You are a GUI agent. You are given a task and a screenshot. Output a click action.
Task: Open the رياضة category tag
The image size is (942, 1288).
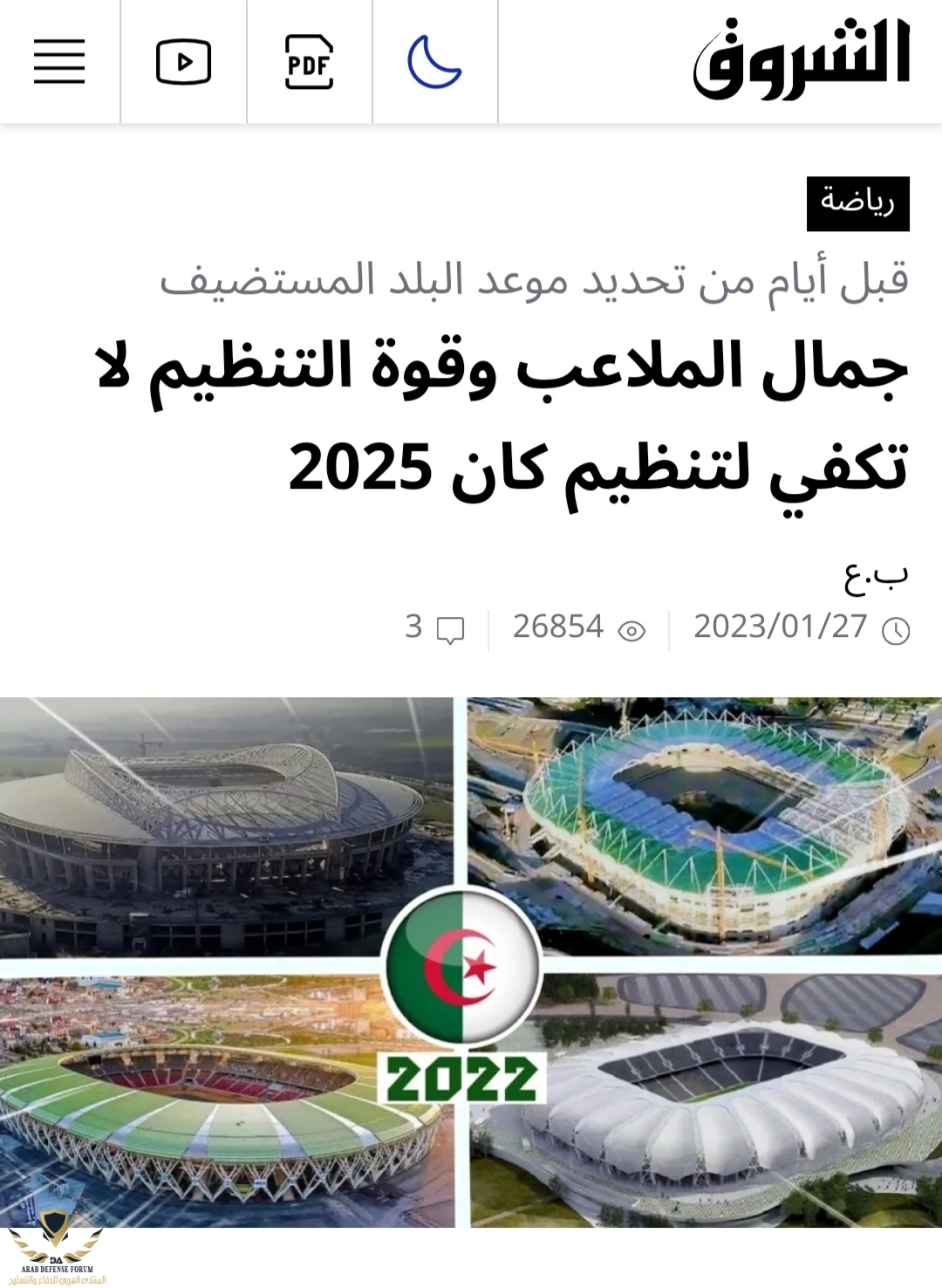pos(857,203)
